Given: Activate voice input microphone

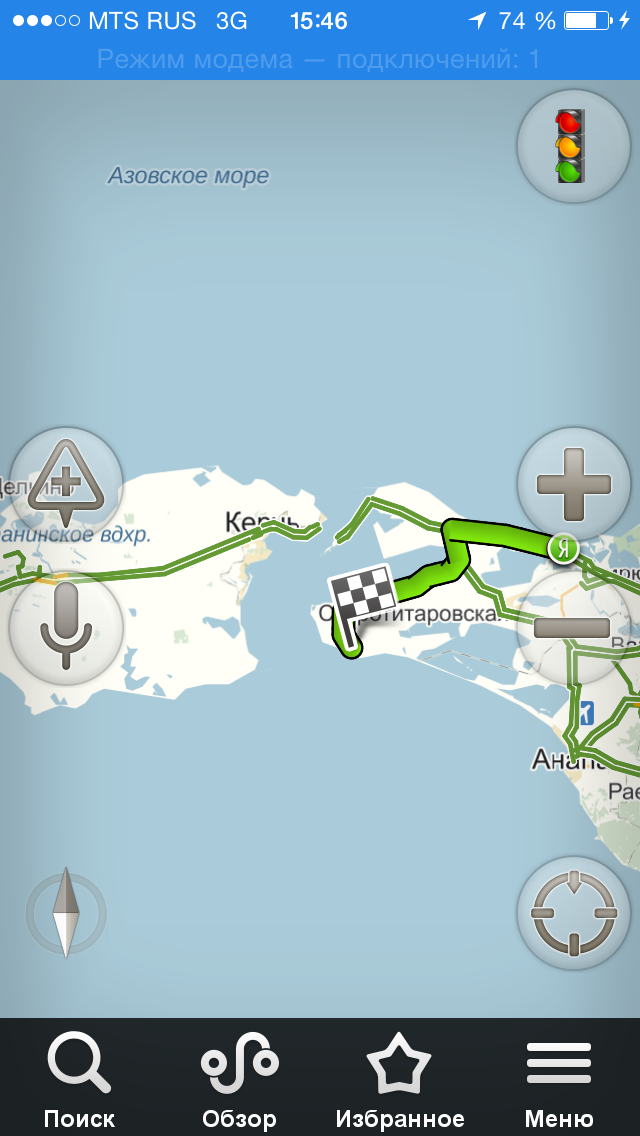Looking at the screenshot, I should (x=66, y=627).
